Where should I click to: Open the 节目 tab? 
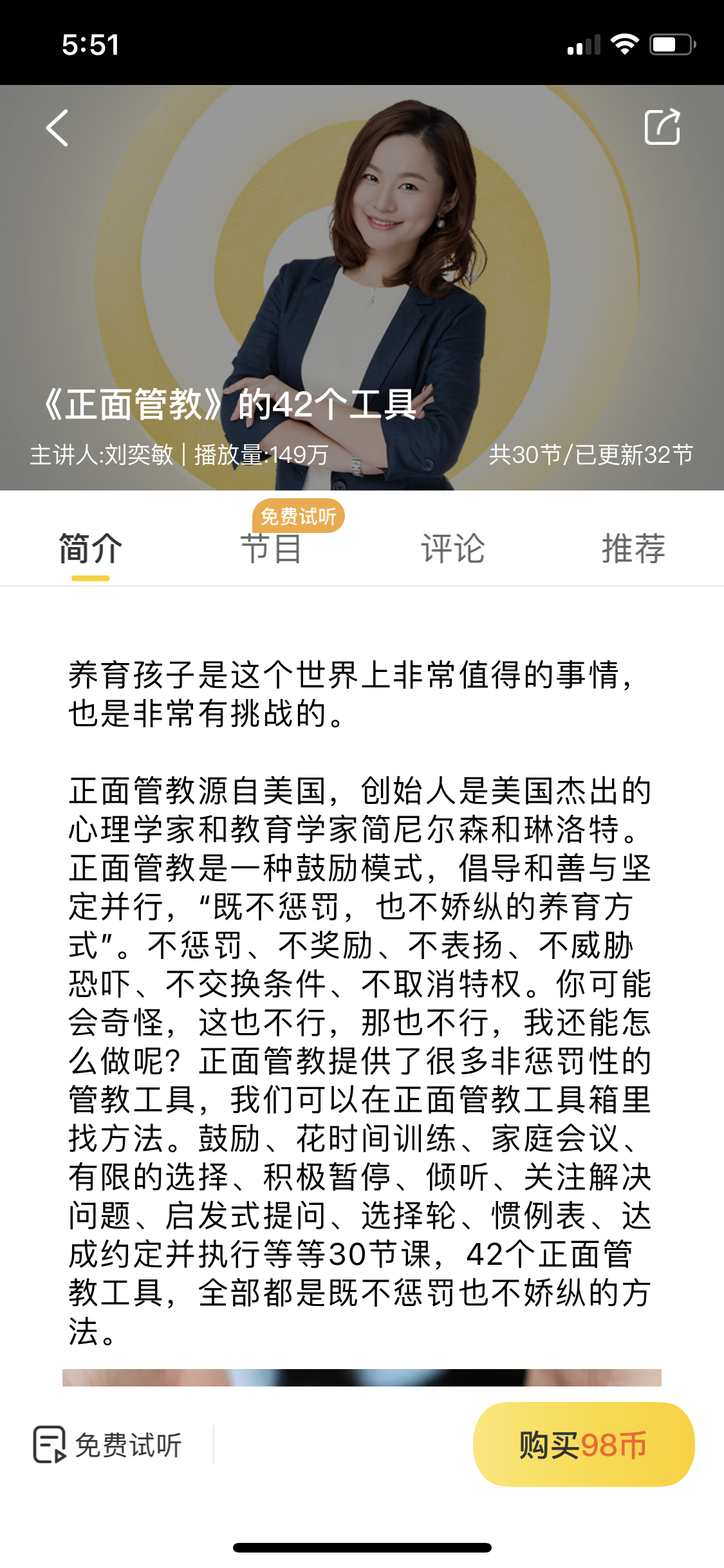click(x=271, y=548)
